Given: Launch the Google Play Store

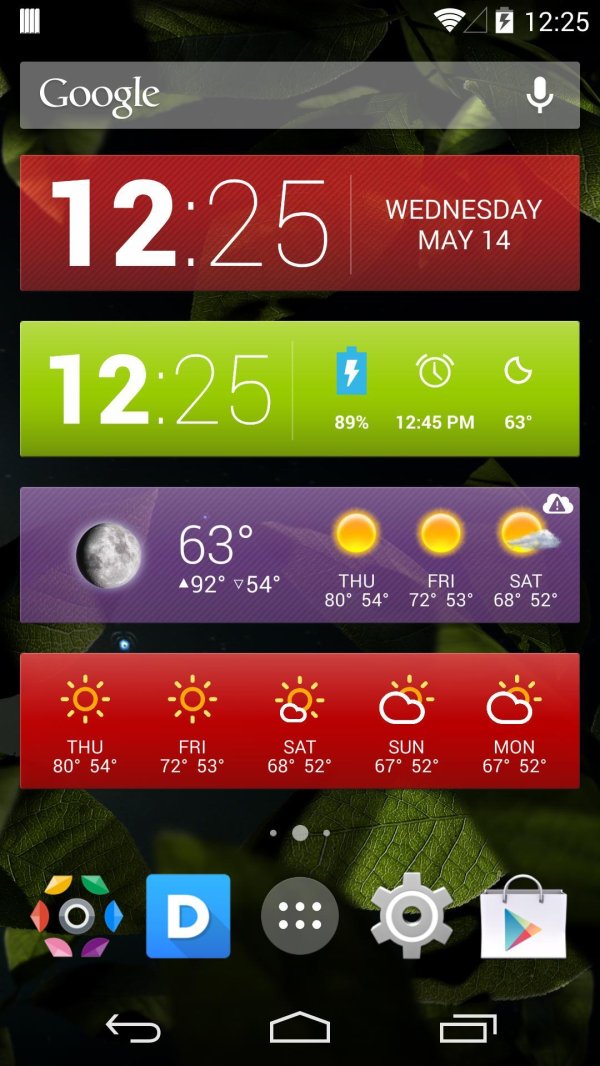Looking at the screenshot, I should pyautogui.click(x=523, y=916).
